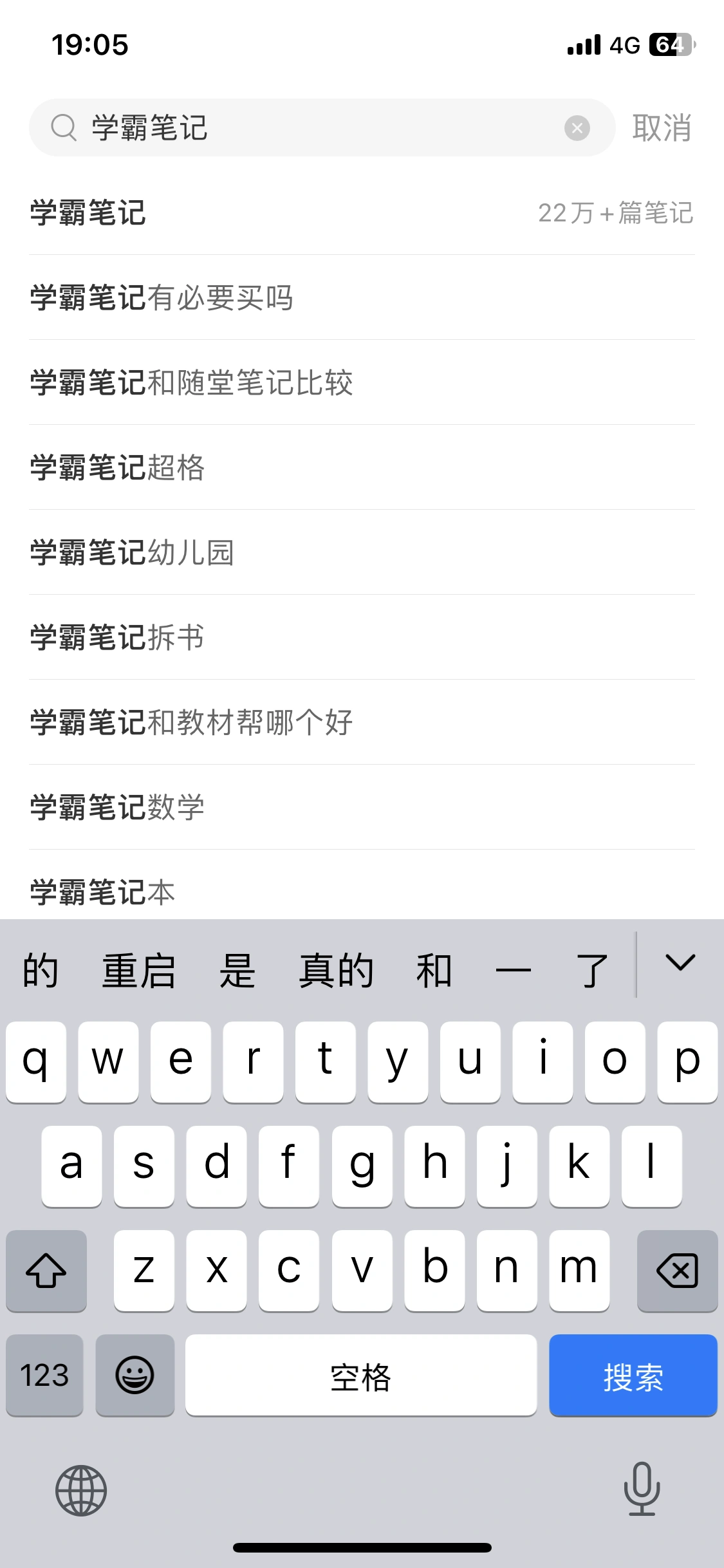
Task: Switch to the 123 numeric keyboard
Action: 44,1376
